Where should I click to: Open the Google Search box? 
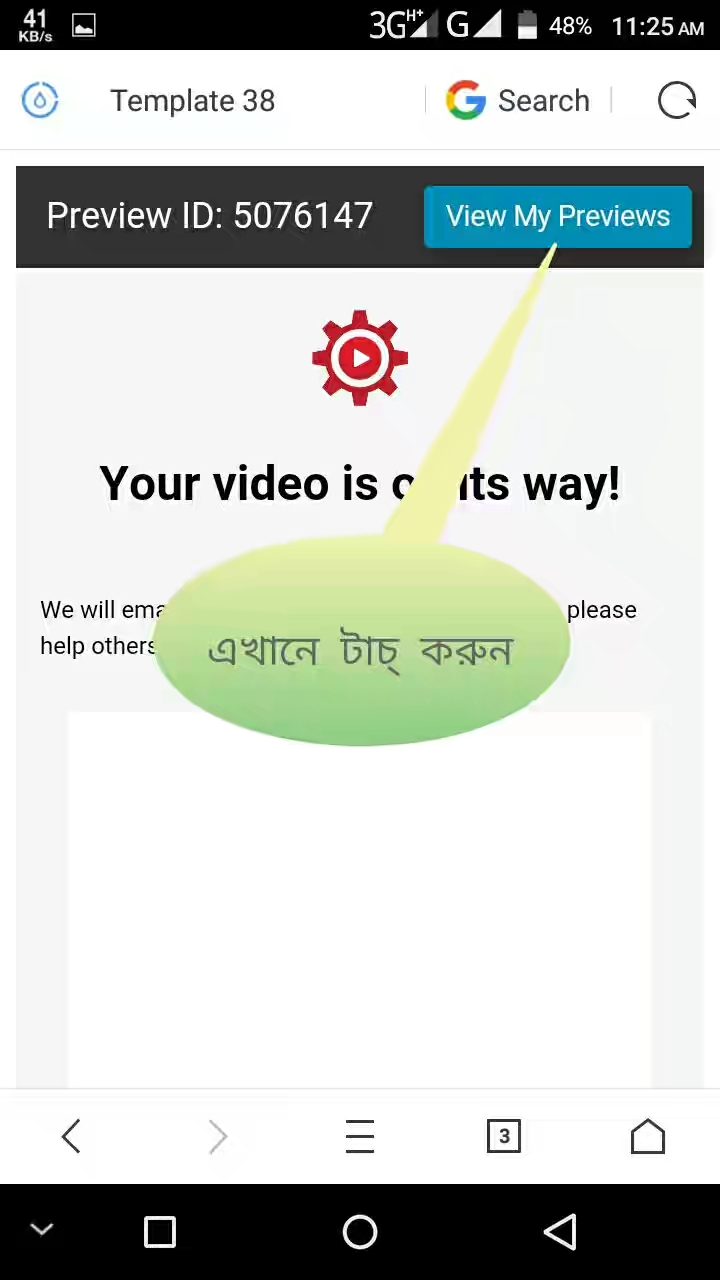tap(519, 101)
